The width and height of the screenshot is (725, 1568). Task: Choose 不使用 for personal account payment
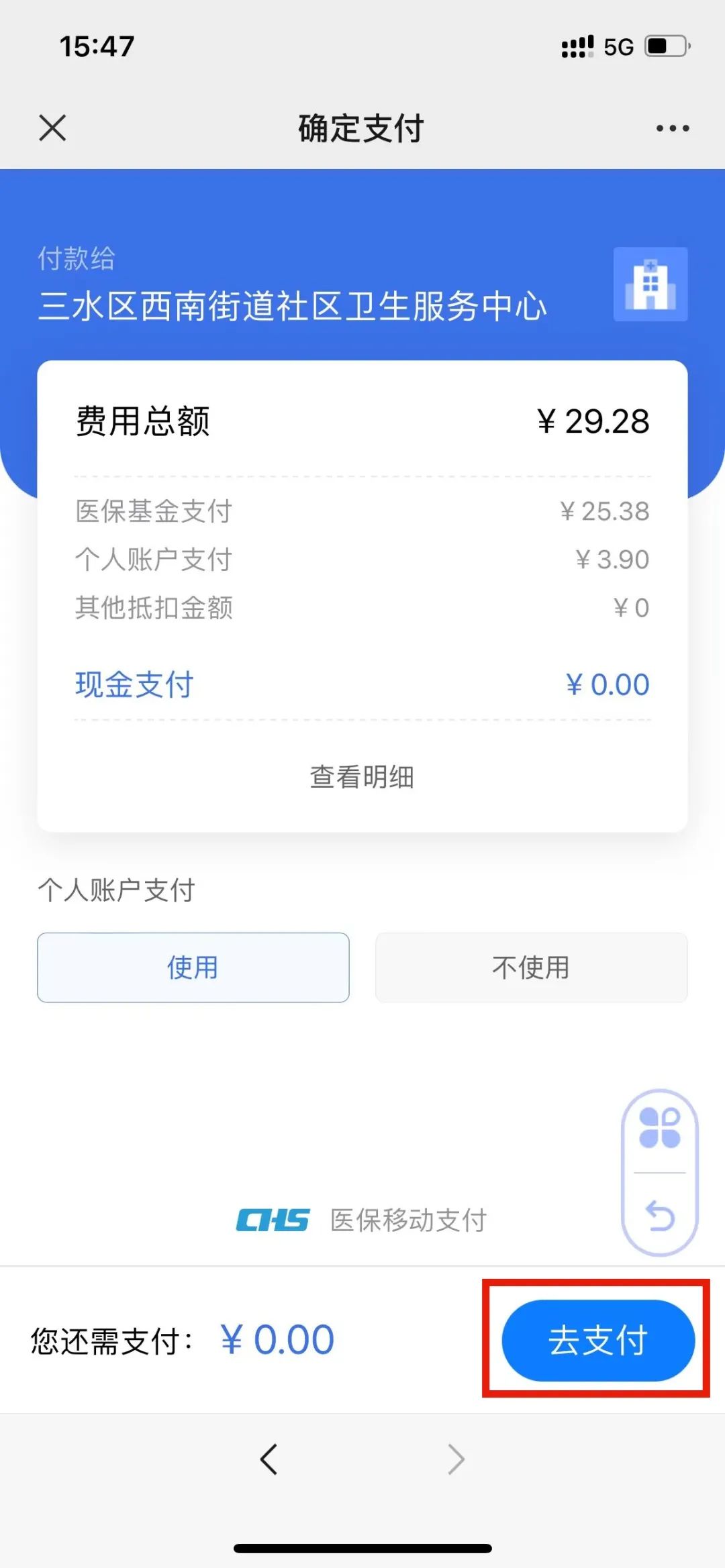(x=531, y=968)
